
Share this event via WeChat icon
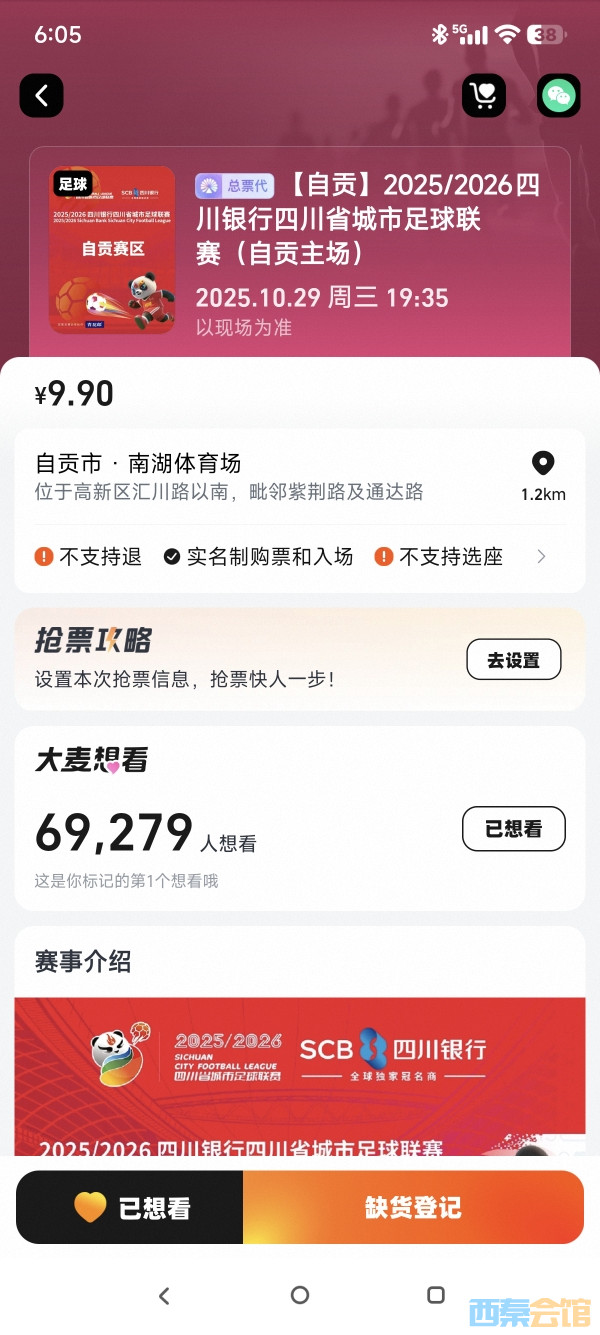click(x=559, y=96)
